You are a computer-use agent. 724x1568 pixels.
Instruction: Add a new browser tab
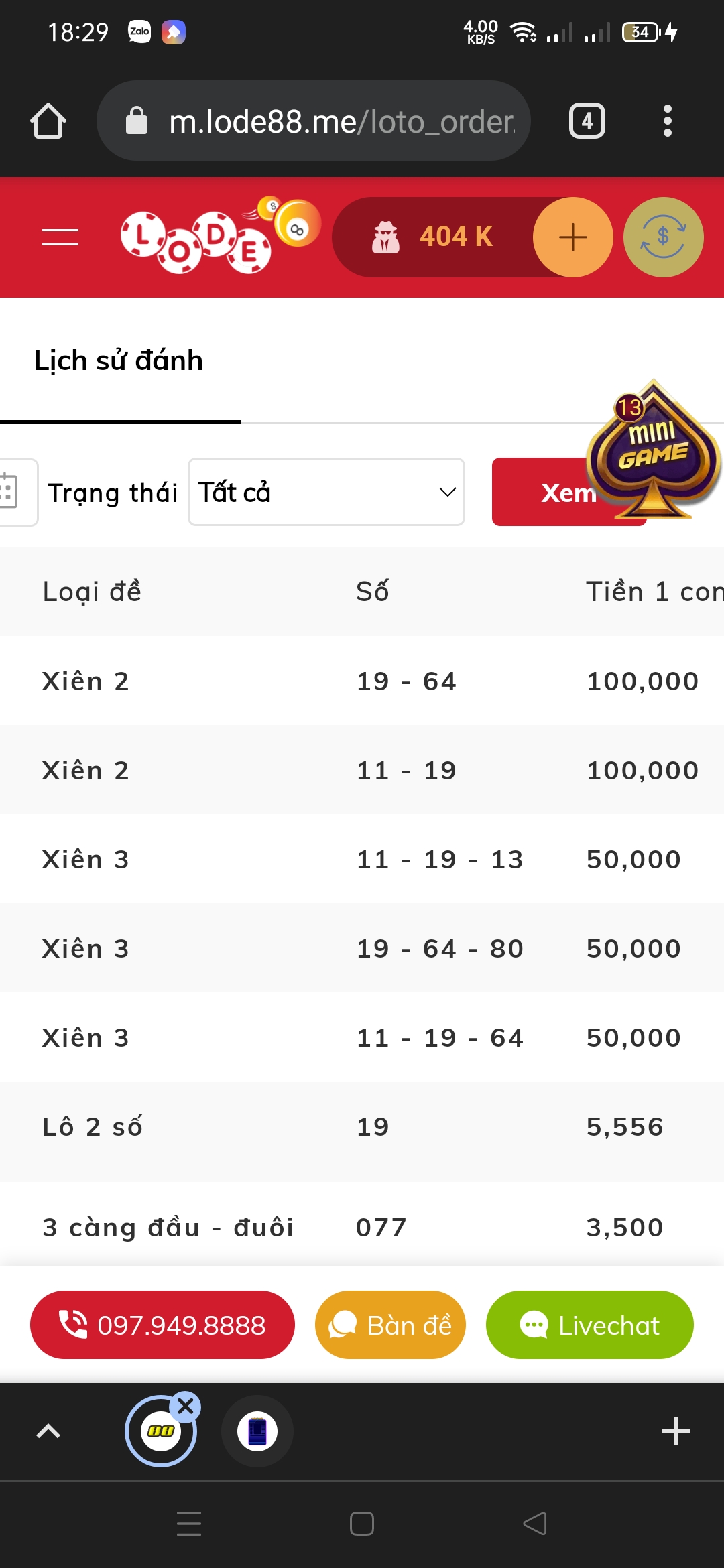coord(675,1431)
